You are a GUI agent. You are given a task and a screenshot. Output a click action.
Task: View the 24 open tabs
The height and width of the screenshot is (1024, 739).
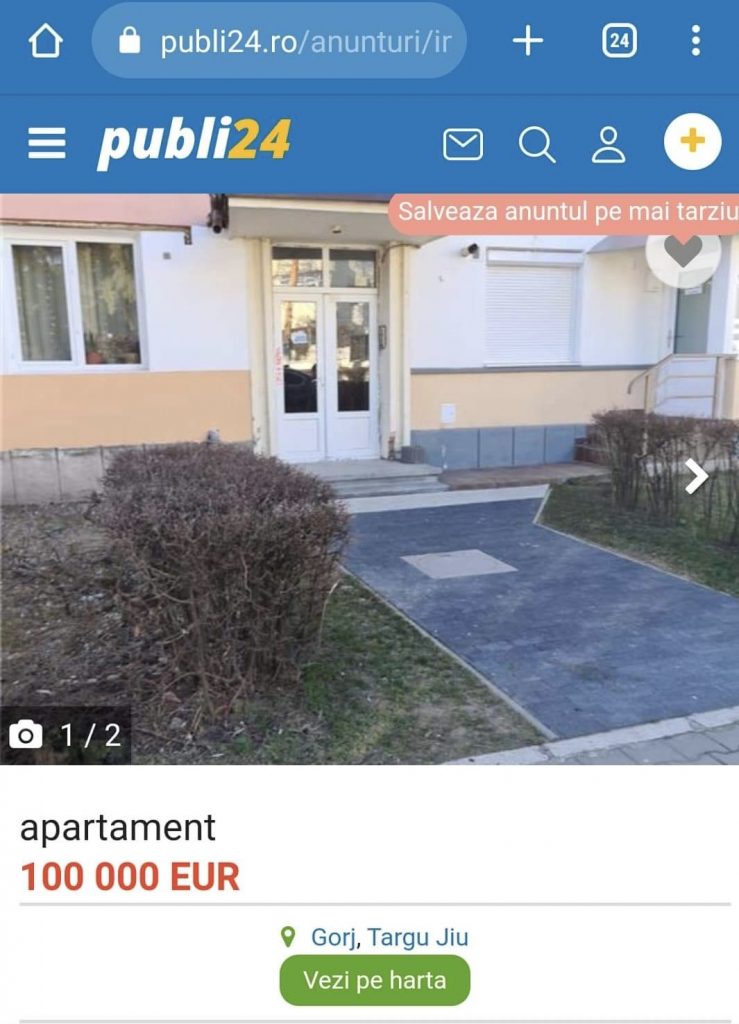[619, 41]
